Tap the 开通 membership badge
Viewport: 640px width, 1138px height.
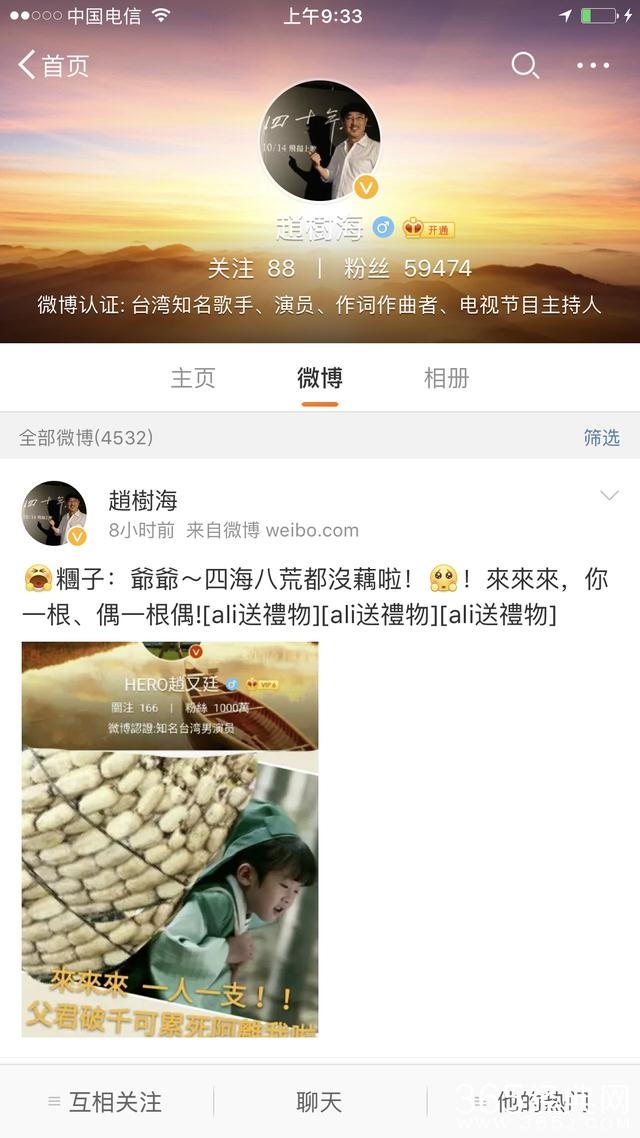click(x=429, y=229)
